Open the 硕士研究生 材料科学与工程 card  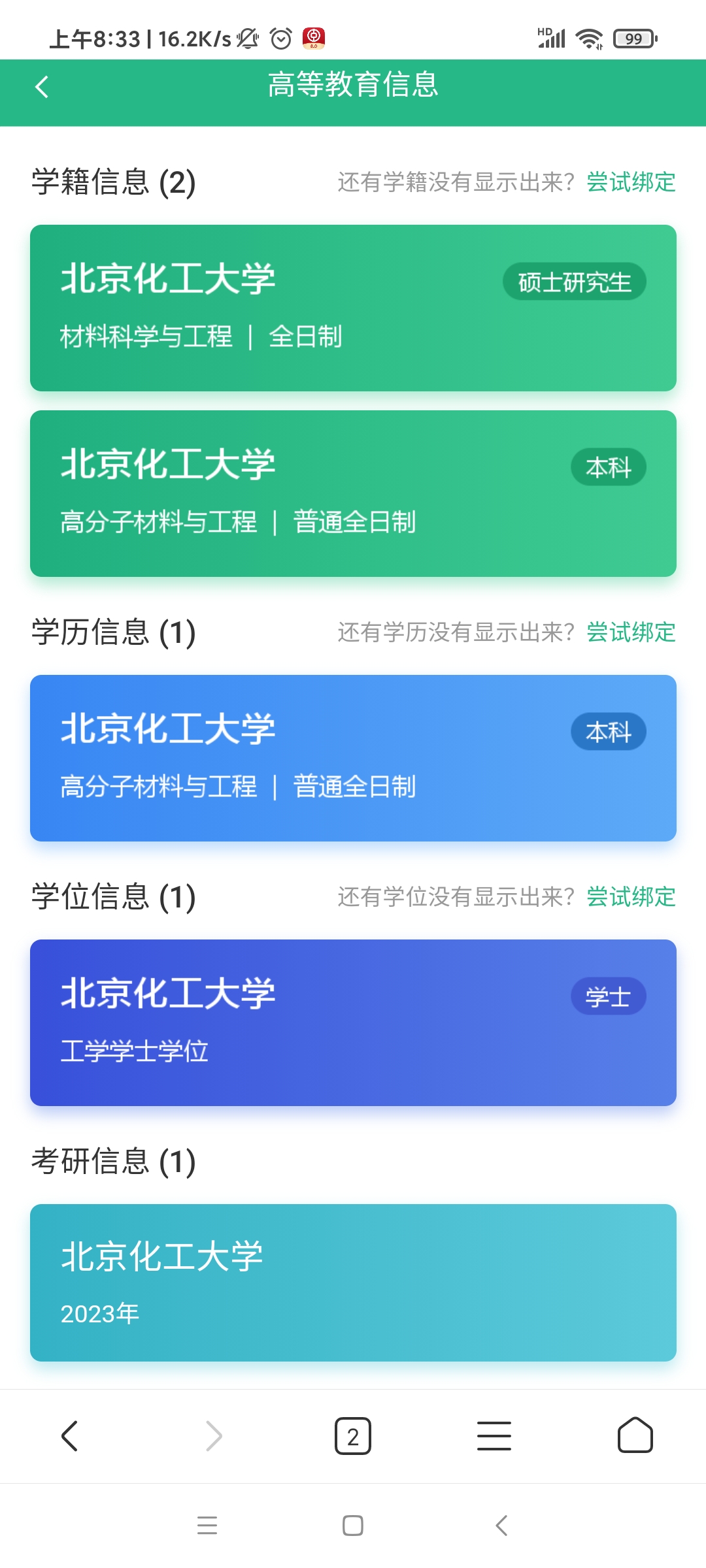tap(353, 308)
